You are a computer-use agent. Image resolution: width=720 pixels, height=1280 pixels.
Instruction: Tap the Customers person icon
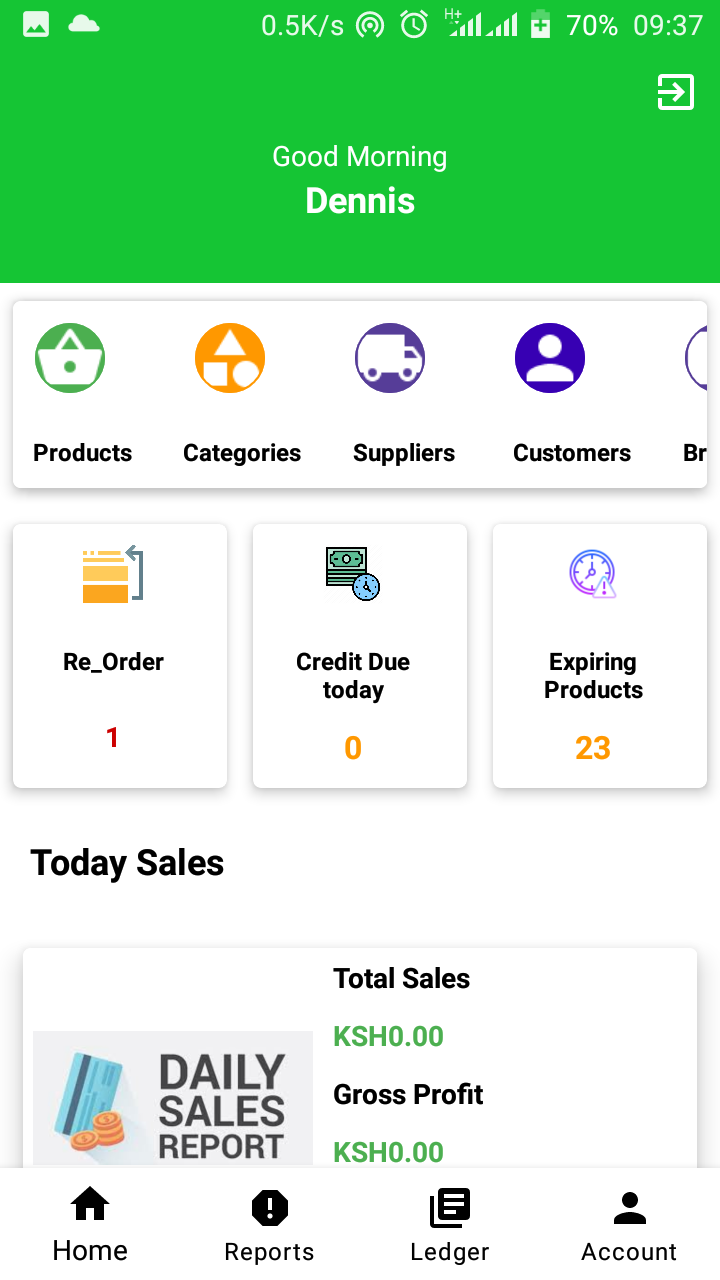[550, 357]
